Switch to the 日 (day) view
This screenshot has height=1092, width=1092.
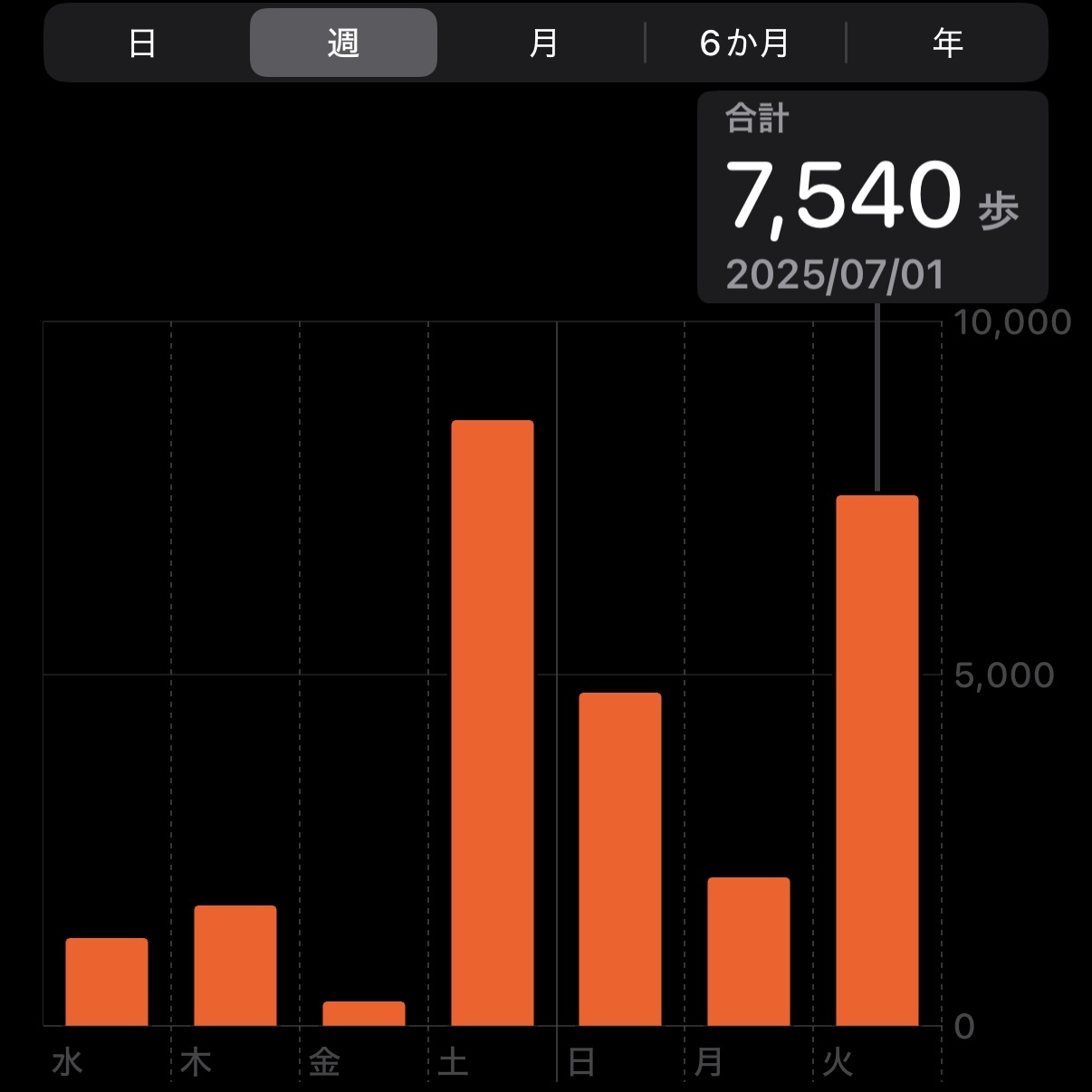[142, 43]
